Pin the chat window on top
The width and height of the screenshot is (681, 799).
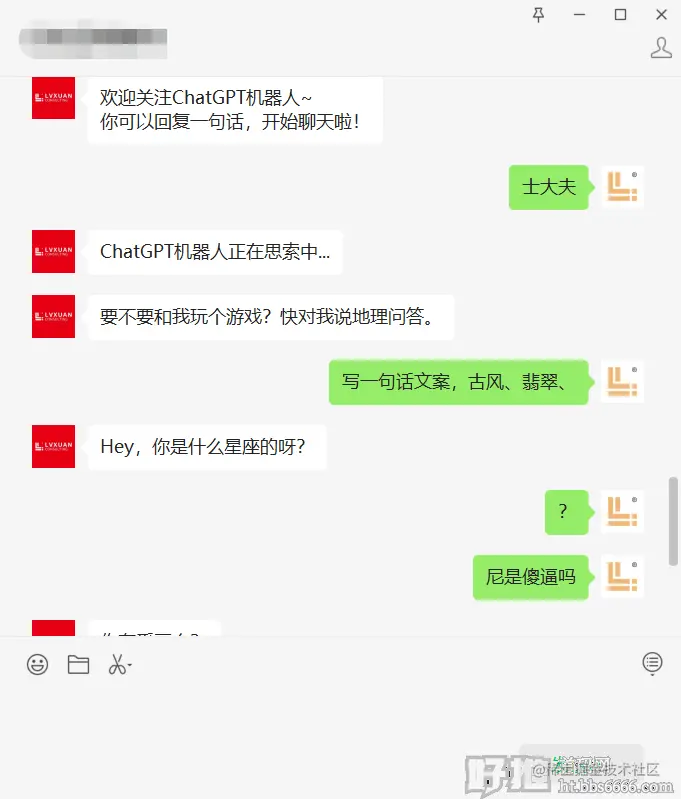[539, 14]
